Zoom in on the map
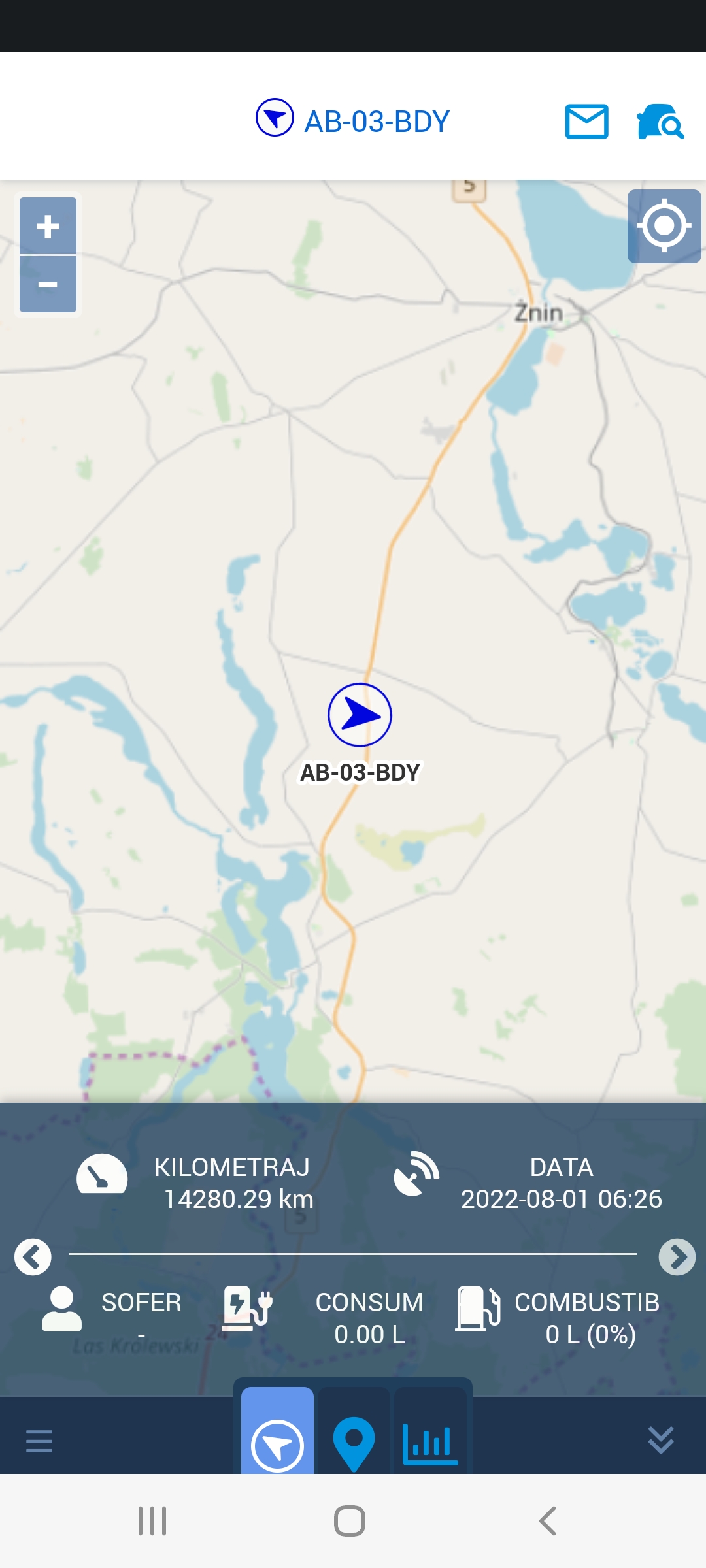The height and width of the screenshot is (1568, 706). pos(48,226)
